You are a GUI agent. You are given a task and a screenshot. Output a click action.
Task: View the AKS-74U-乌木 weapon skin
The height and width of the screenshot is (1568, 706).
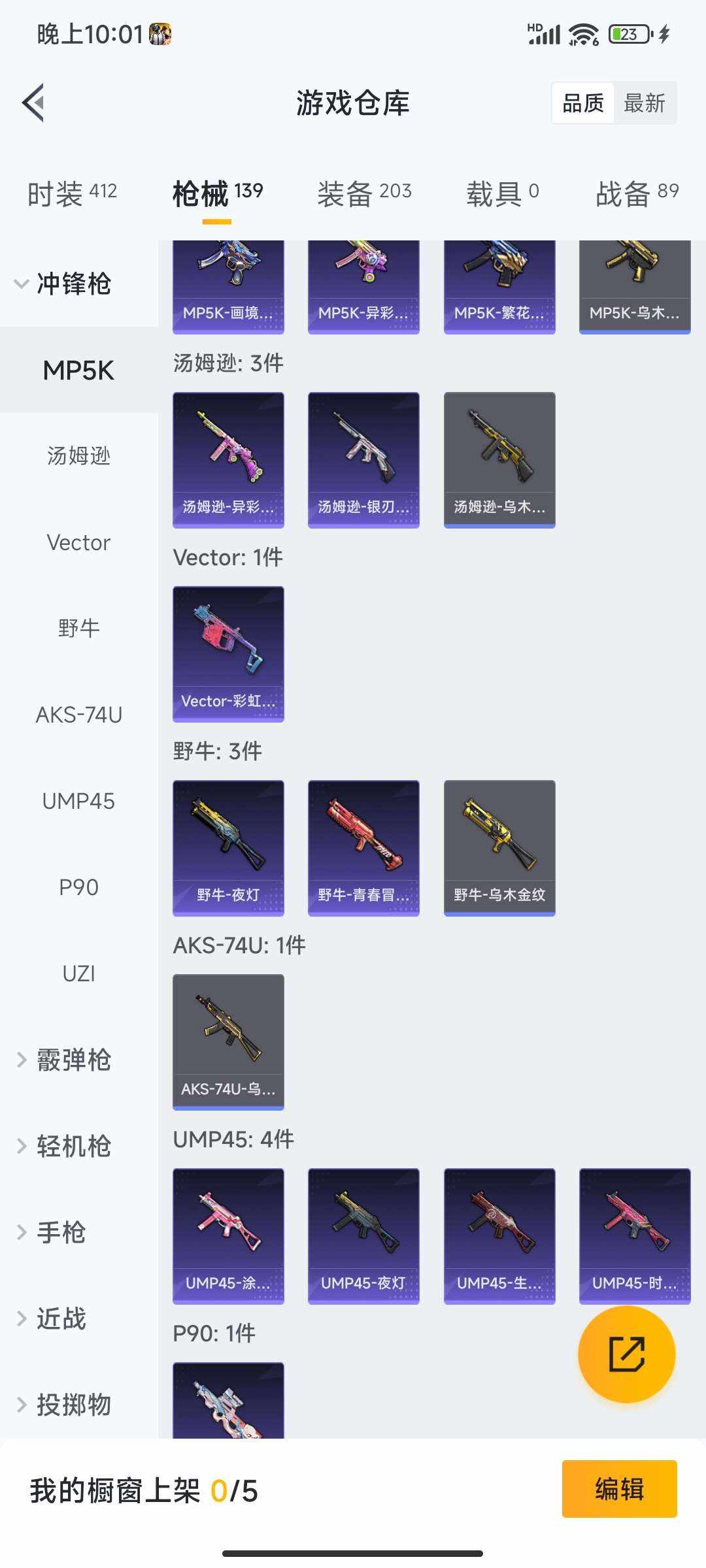(228, 1041)
